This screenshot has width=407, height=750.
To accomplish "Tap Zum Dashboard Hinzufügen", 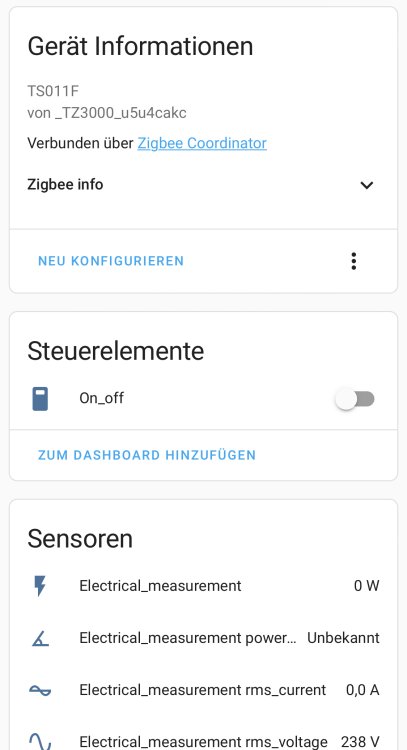I will point(147,455).
